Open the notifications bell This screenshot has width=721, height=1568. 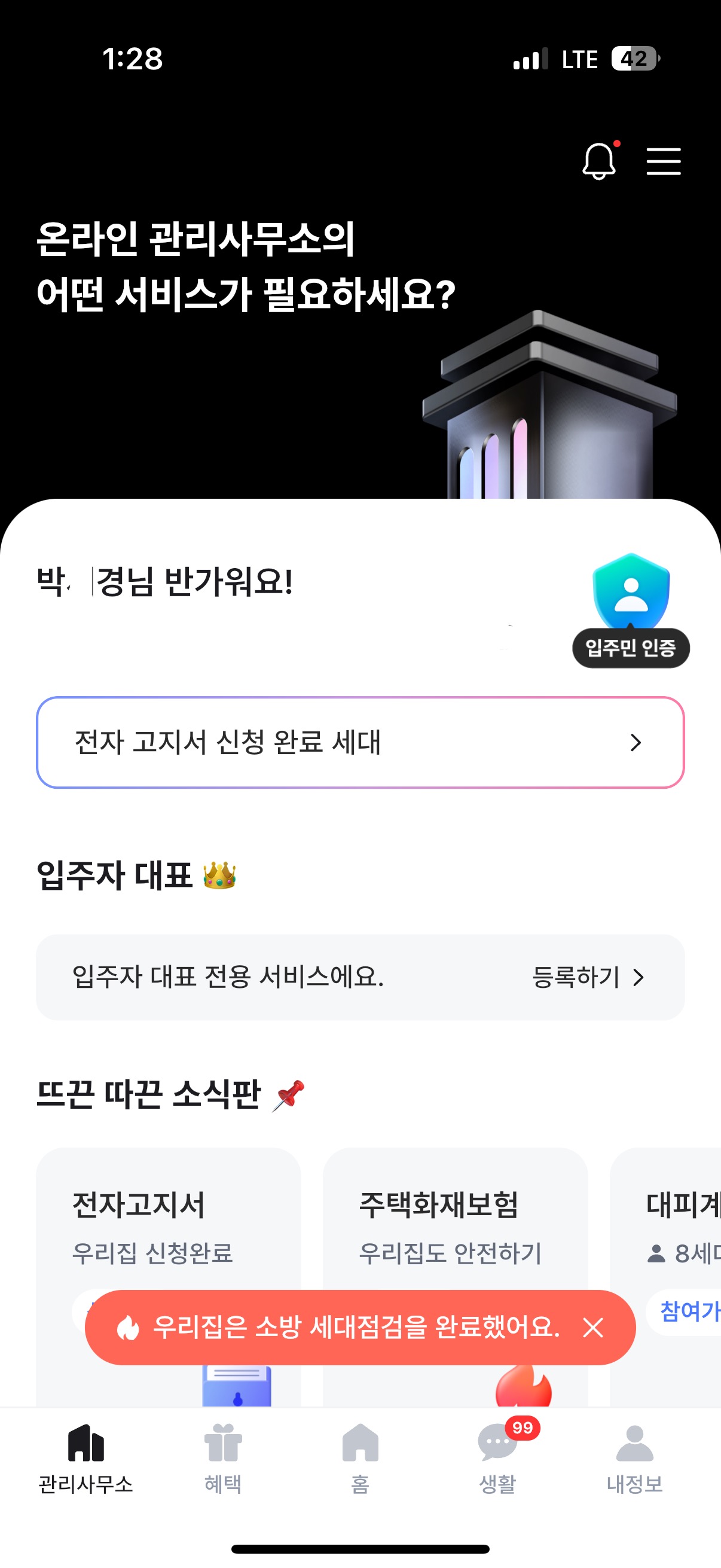598,161
